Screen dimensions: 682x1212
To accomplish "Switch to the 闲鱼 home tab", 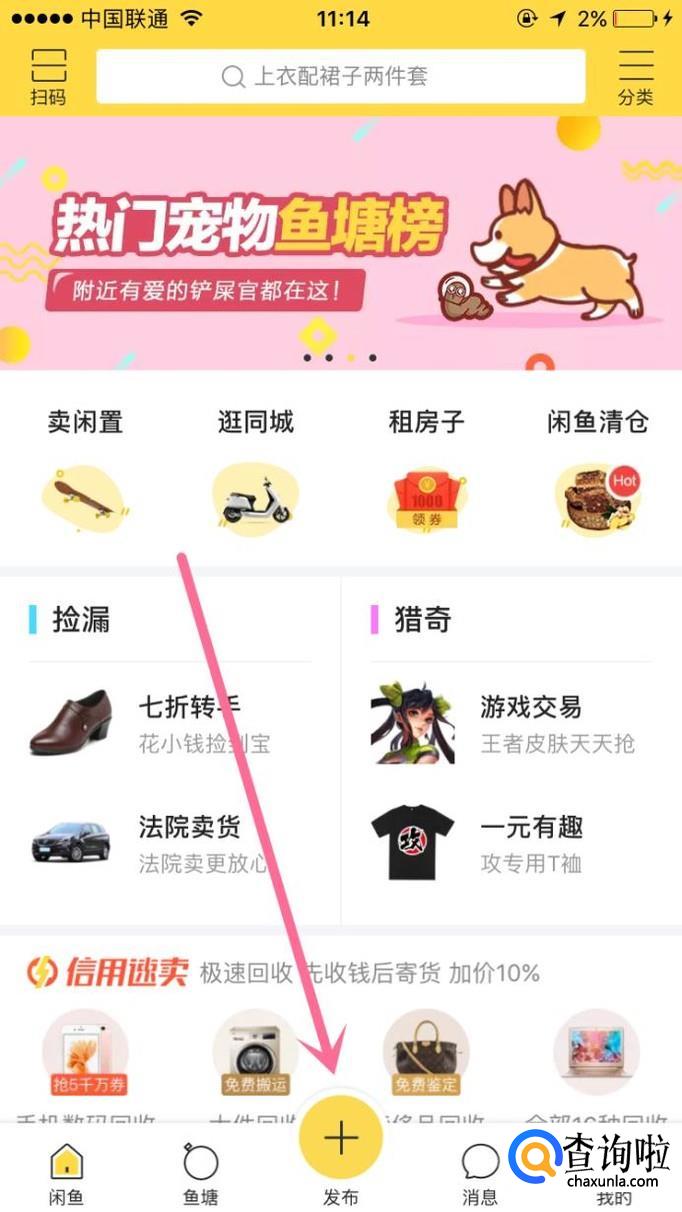I will click(66, 1173).
